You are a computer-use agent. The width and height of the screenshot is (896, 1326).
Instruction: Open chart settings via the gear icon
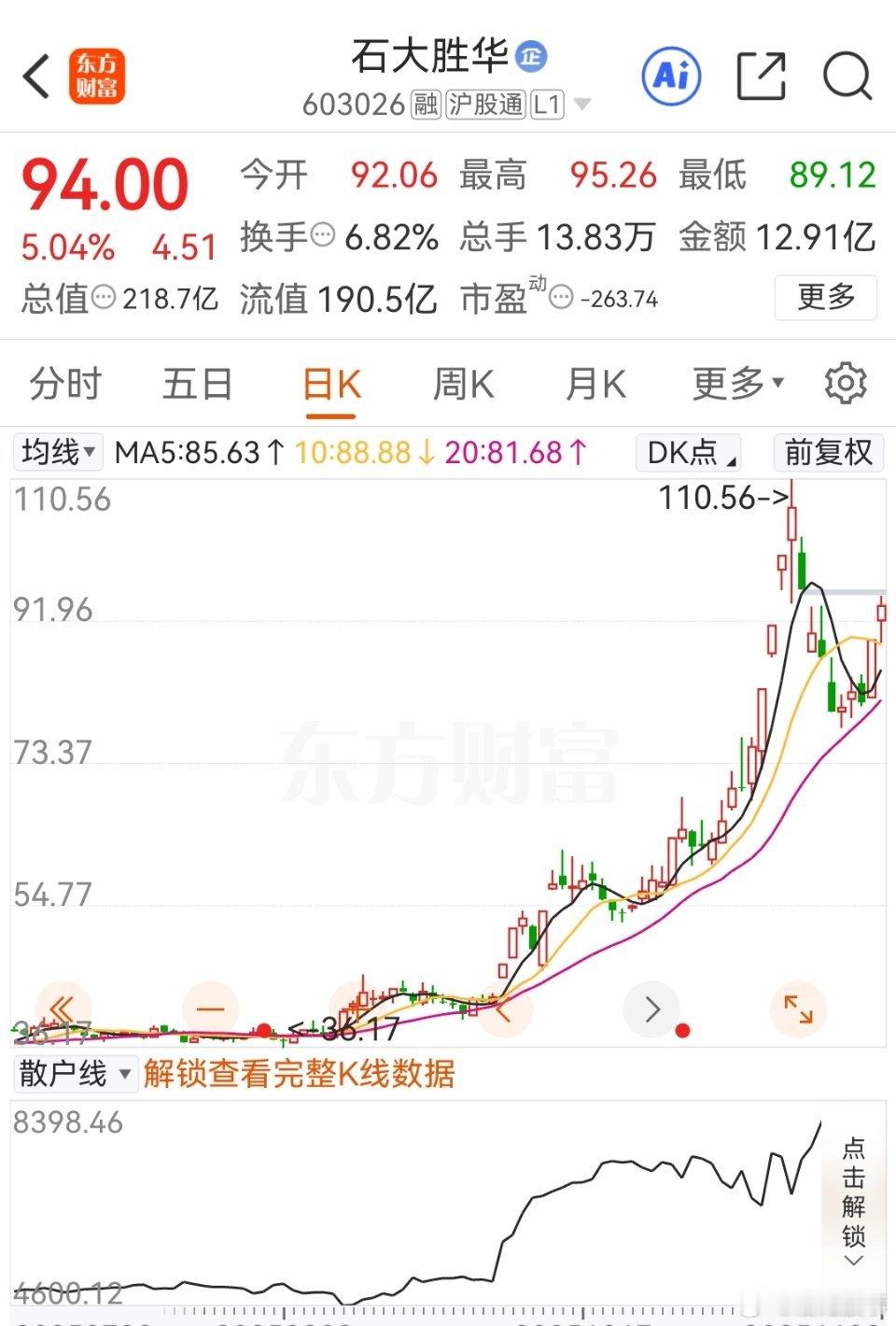pos(845,383)
